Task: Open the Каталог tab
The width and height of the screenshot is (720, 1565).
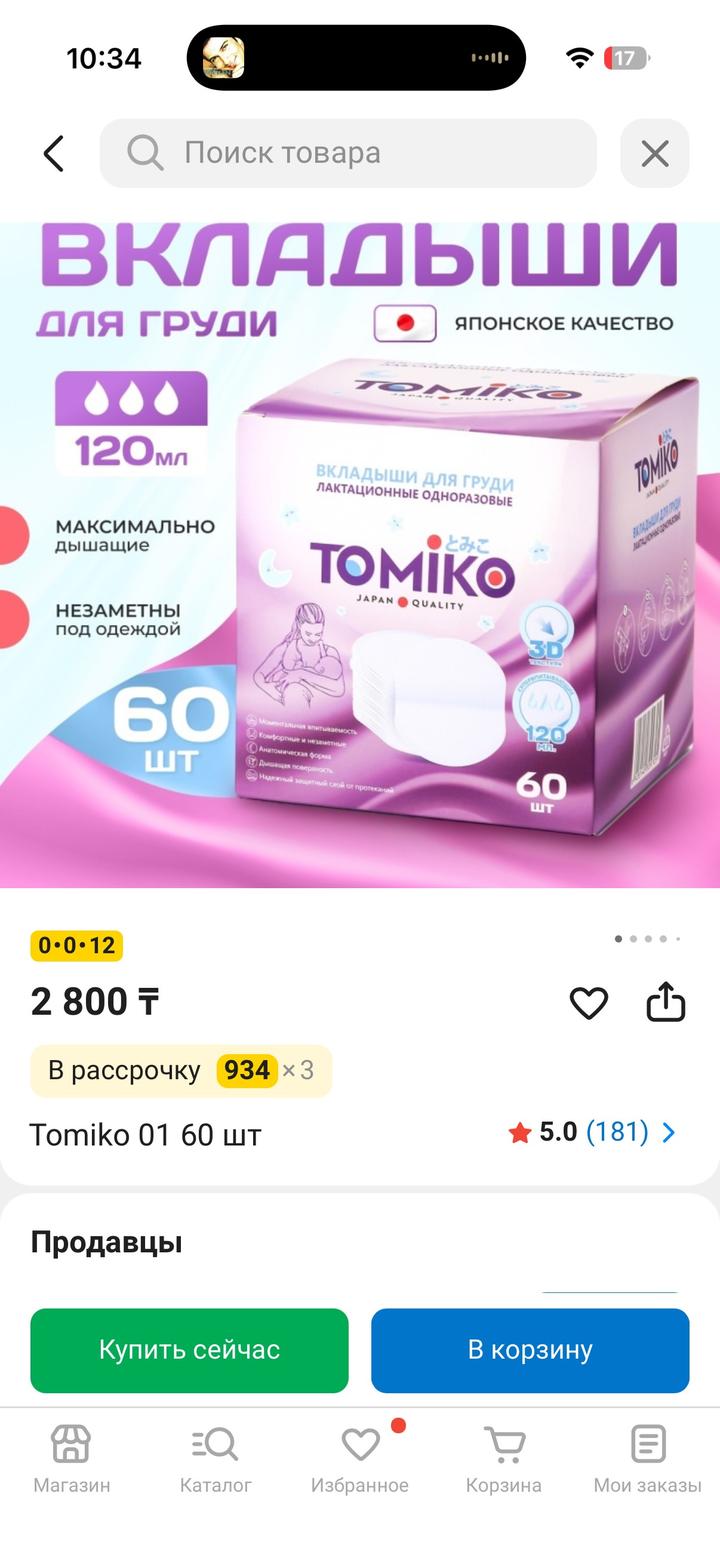Action: (x=215, y=1460)
